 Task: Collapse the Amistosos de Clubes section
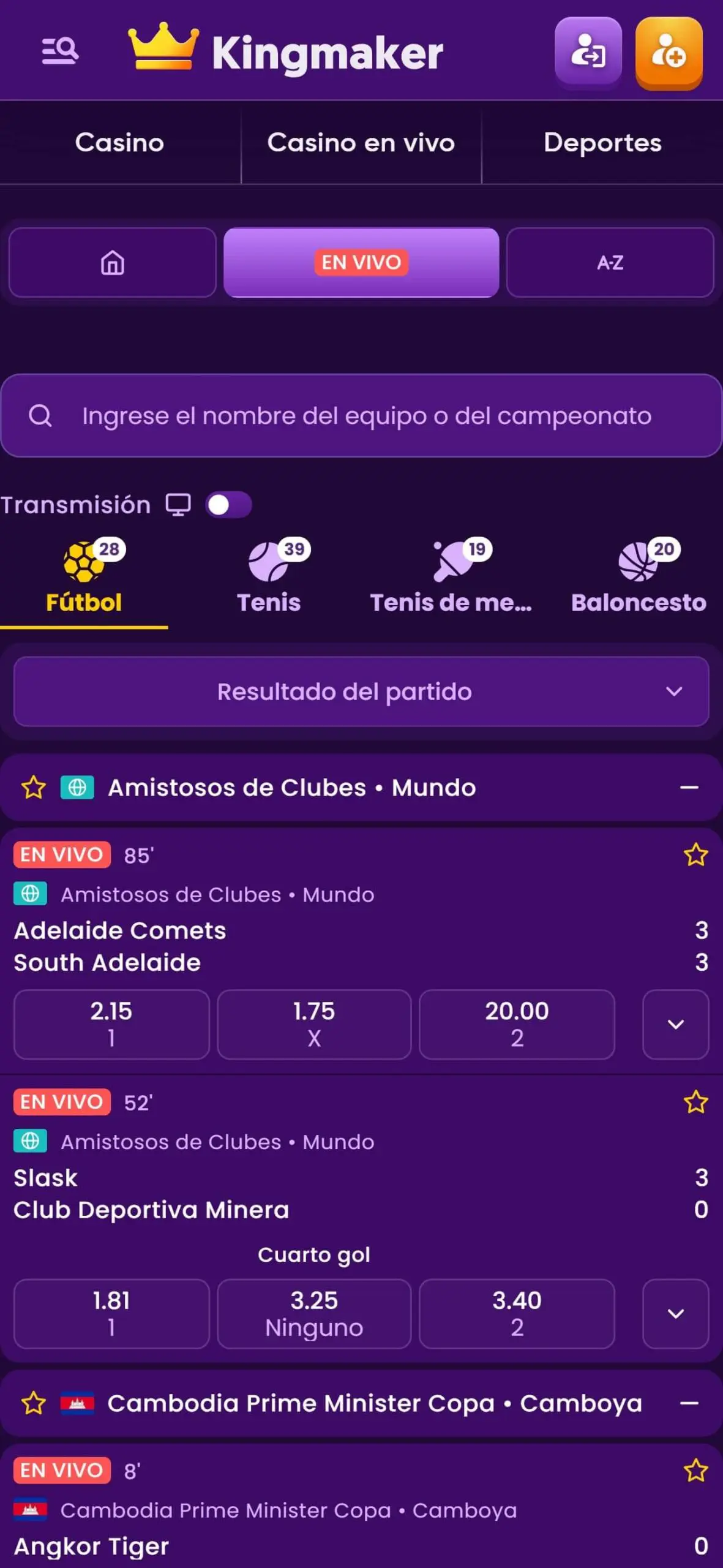(x=692, y=788)
